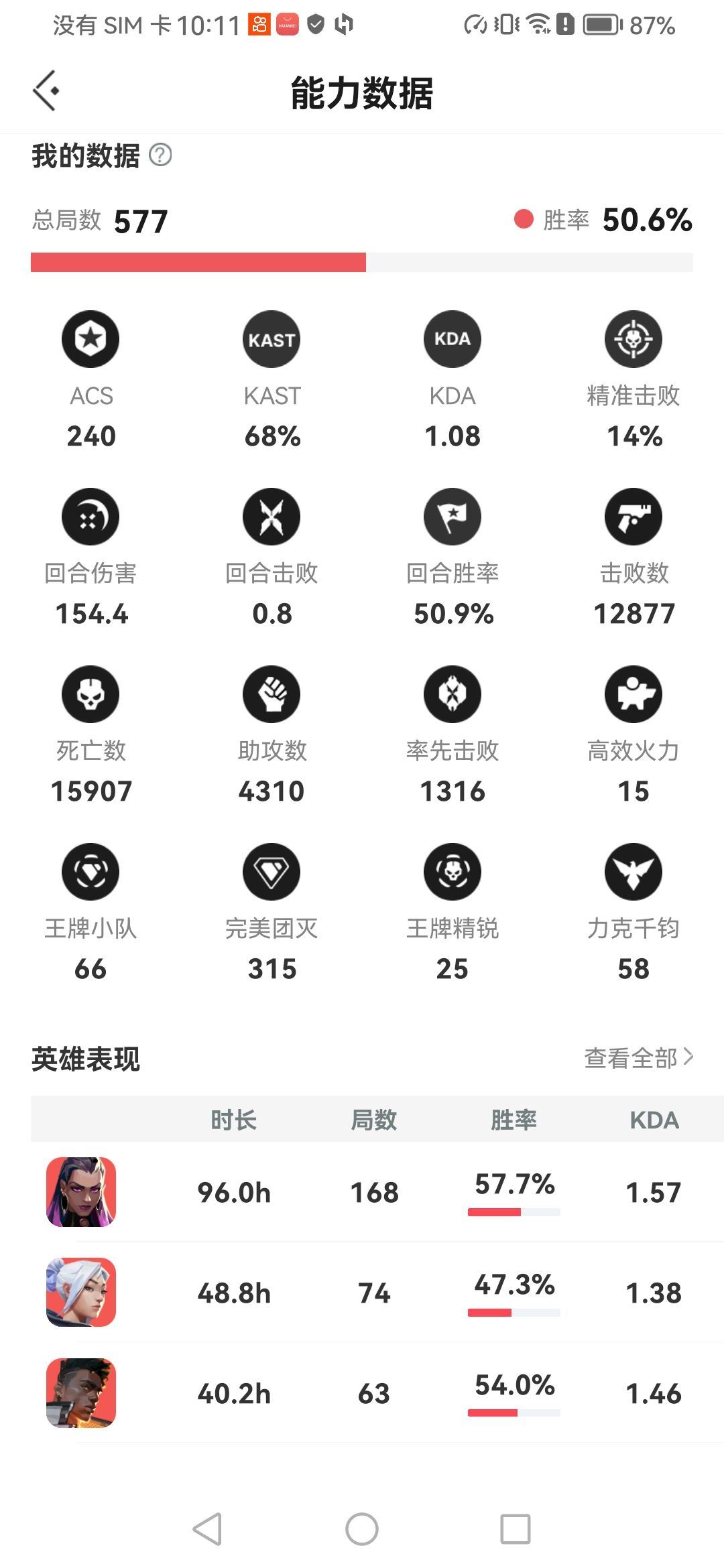Select the KDA column header
Screen dimensions: 724x1568
654,1119
